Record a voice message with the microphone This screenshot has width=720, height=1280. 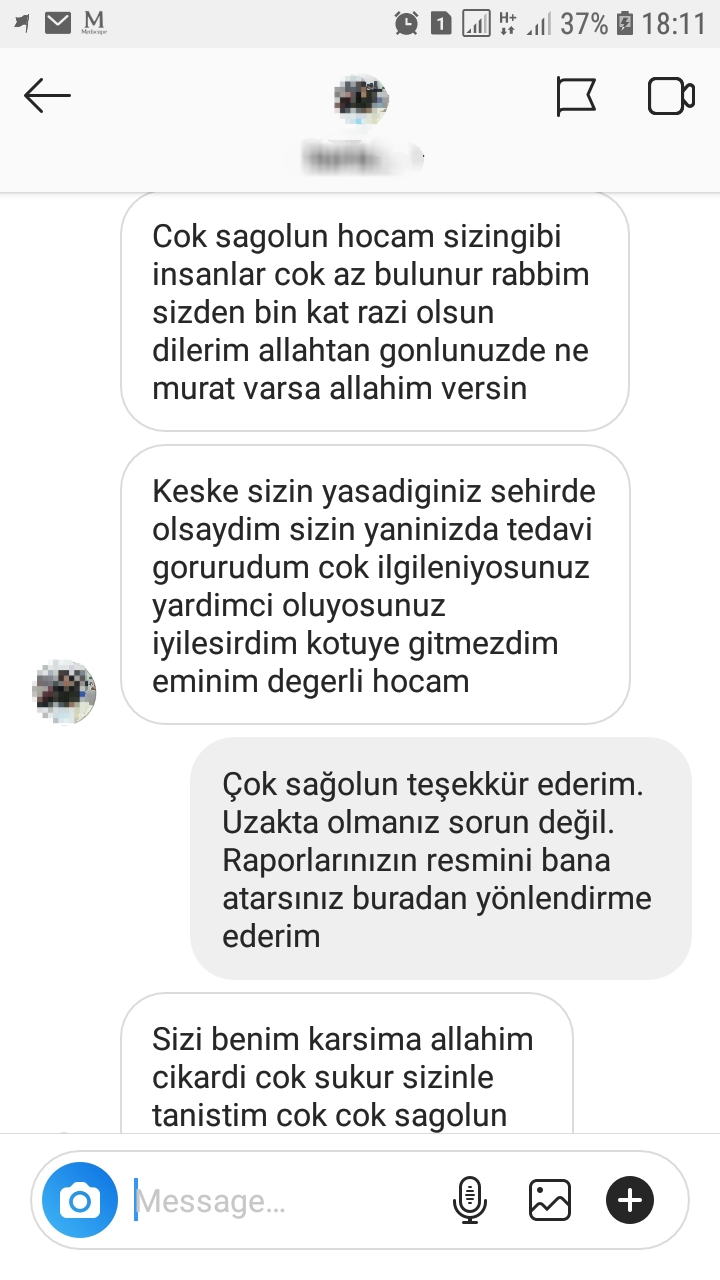coord(469,1200)
